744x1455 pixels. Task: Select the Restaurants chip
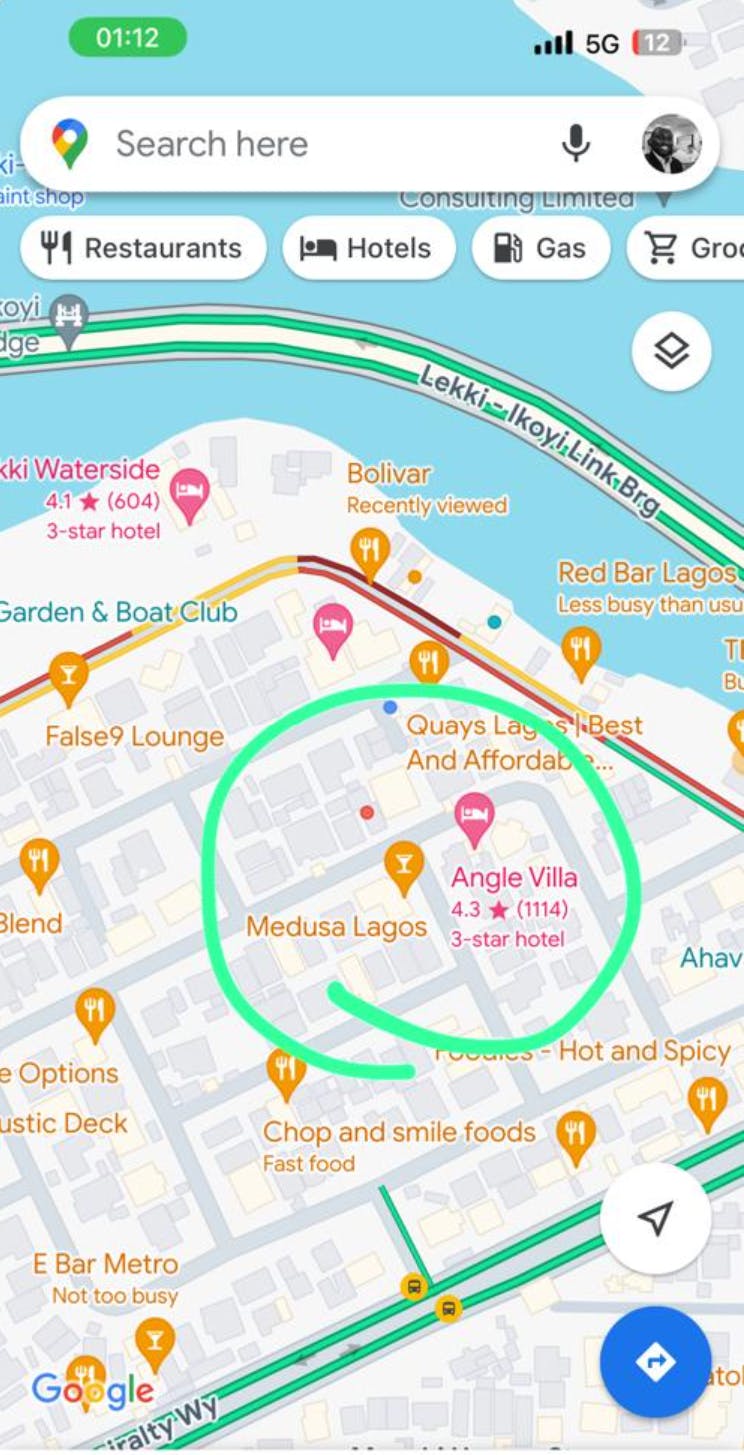click(143, 248)
